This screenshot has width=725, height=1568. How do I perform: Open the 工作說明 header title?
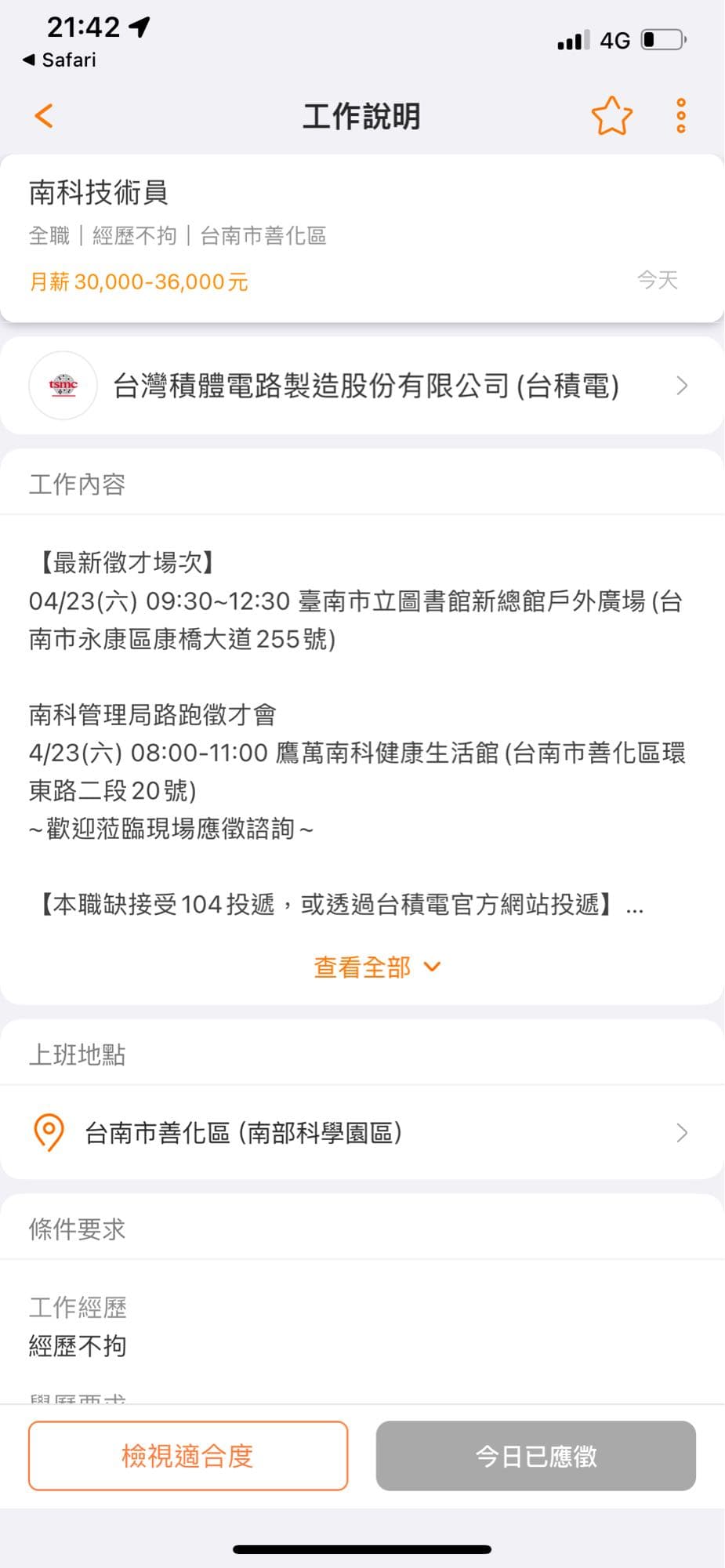tap(362, 115)
